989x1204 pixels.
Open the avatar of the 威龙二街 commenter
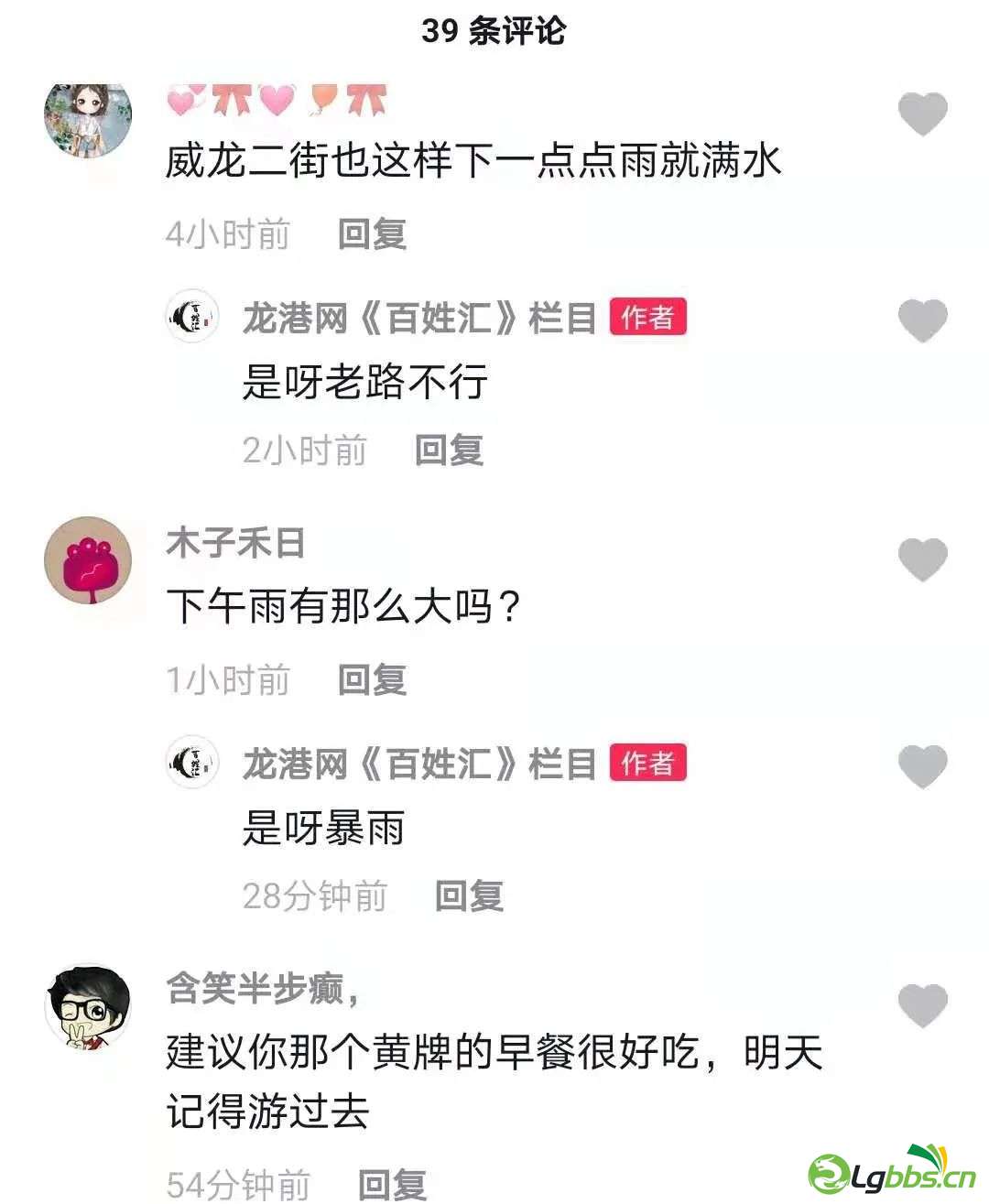89,117
